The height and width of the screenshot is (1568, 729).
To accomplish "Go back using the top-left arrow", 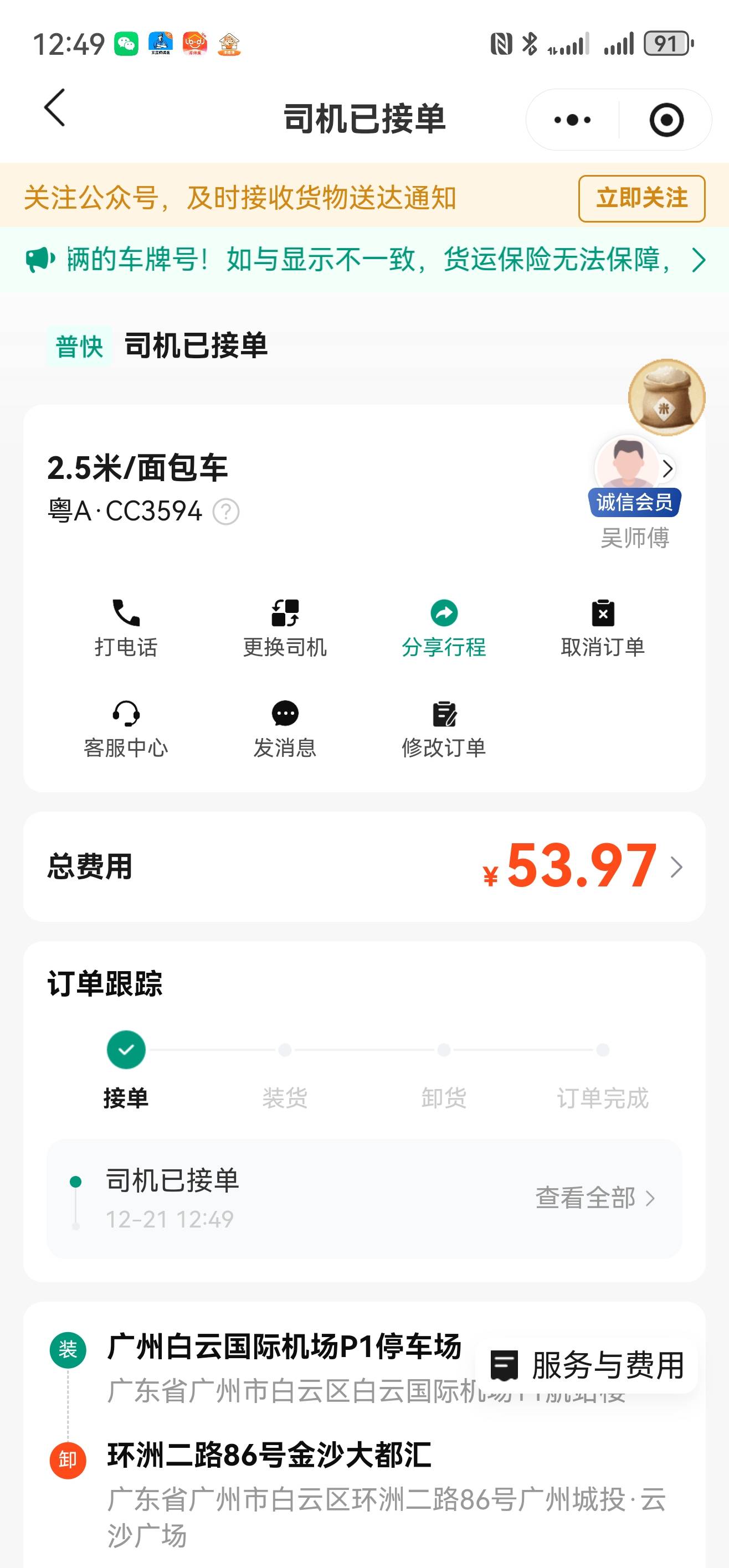I will [55, 109].
